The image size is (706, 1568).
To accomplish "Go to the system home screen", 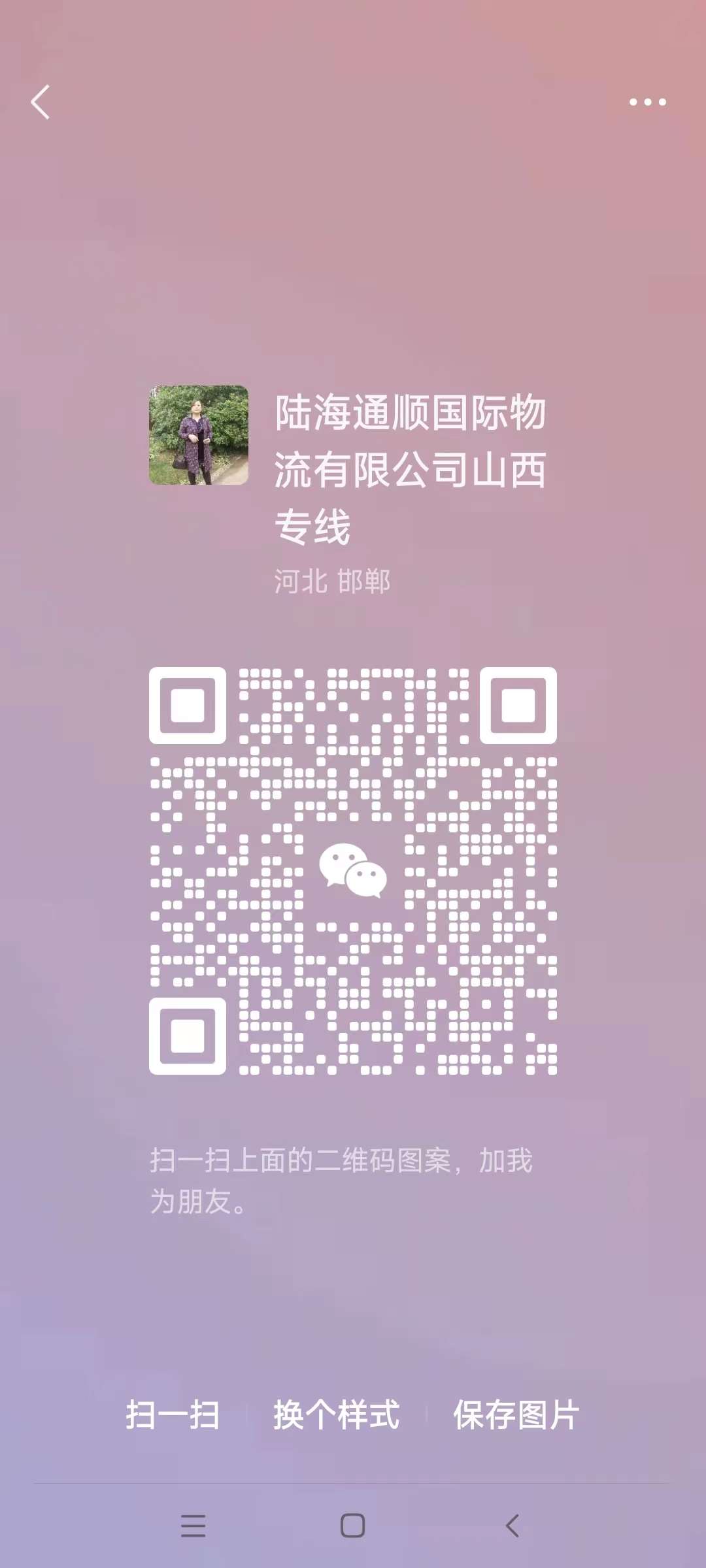I will click(x=353, y=1526).
